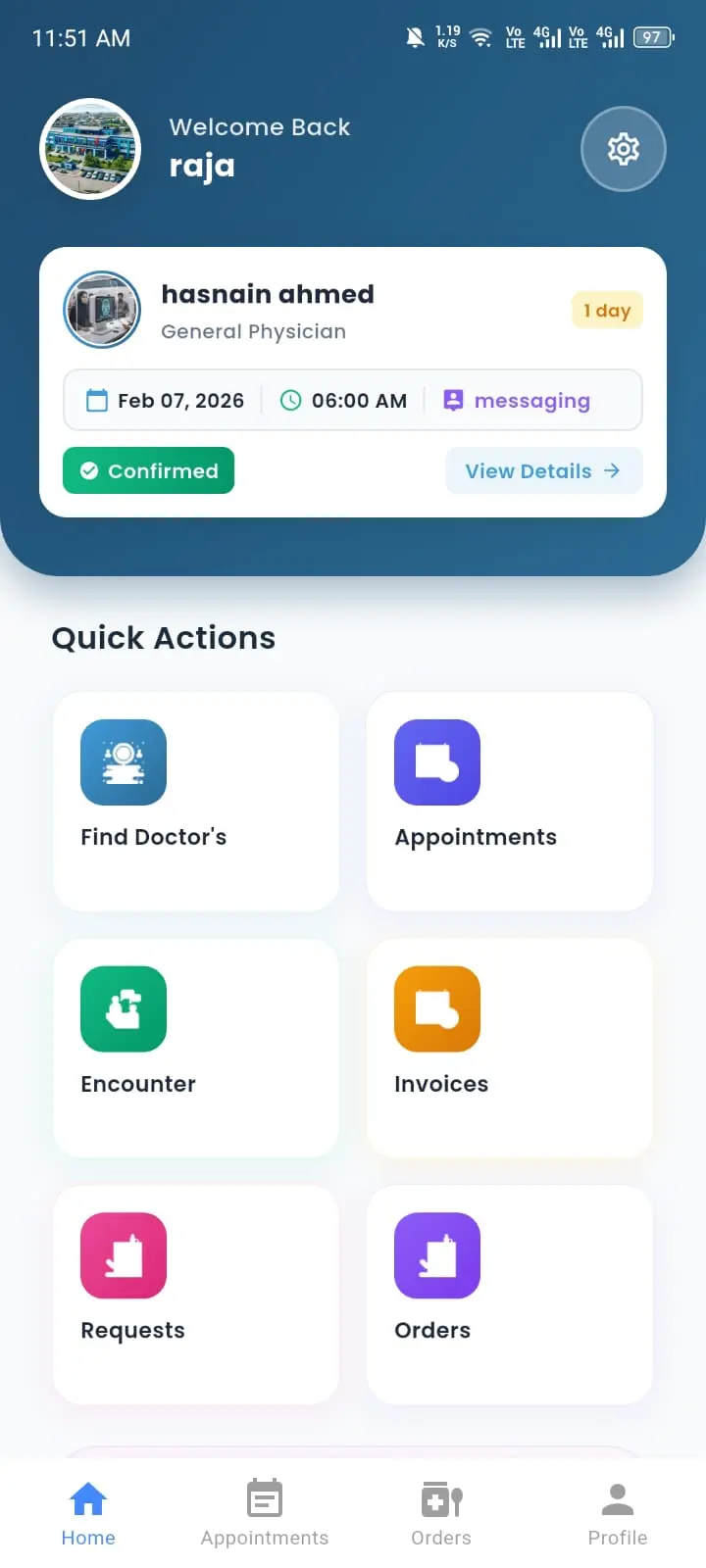The width and height of the screenshot is (706, 1568).
Task: Tap raja's profile picture
Action: pos(90,149)
